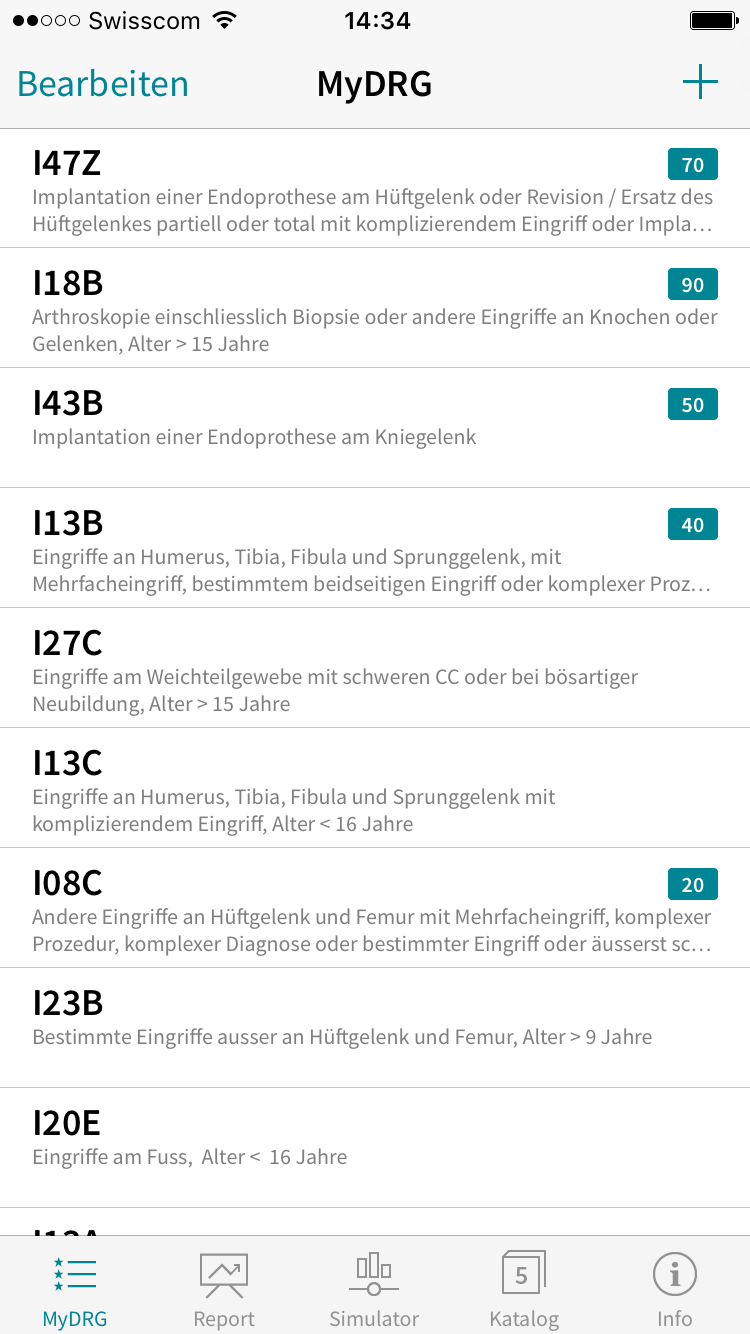Add a new DRG with the plus icon
Screen dimensions: 750x1334
click(700, 82)
